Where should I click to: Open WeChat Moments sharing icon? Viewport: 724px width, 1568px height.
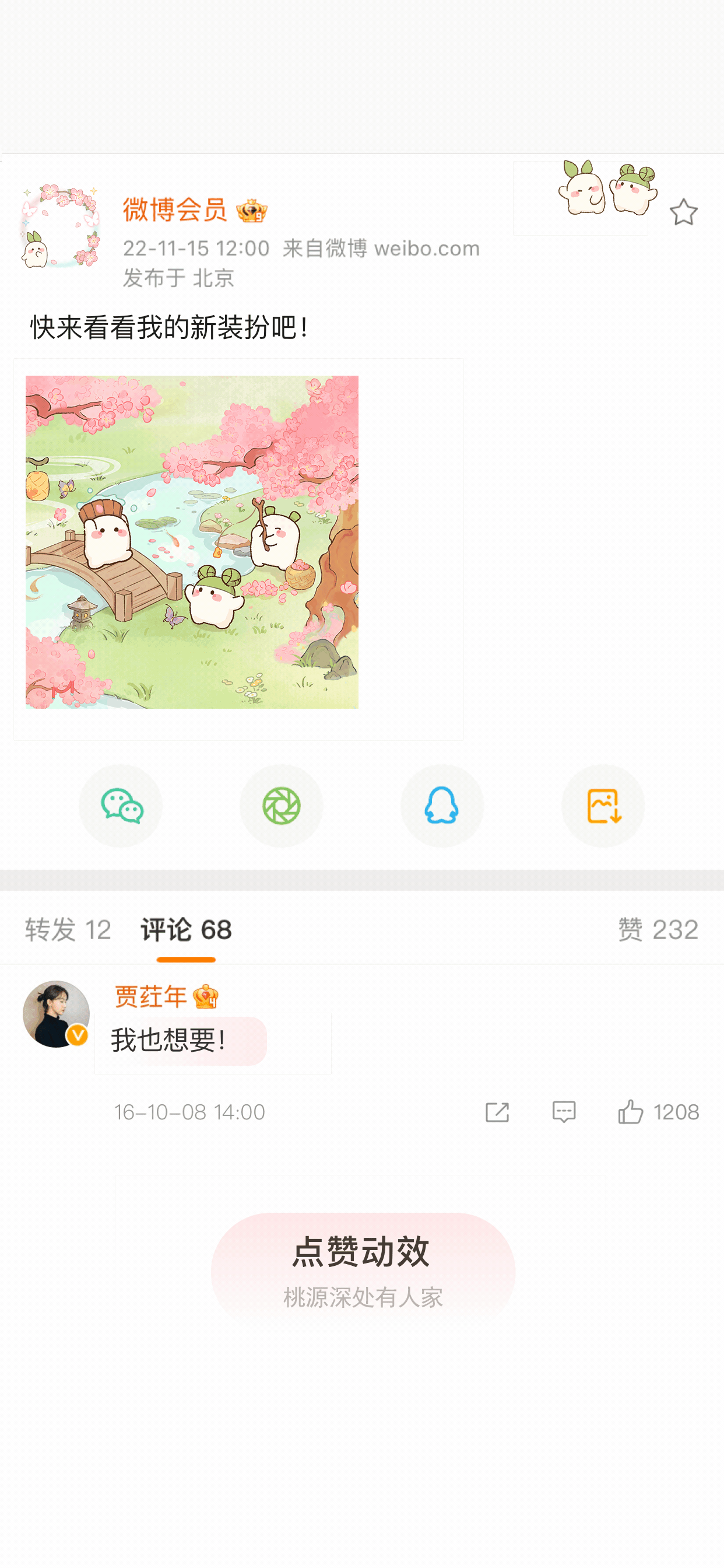click(281, 806)
